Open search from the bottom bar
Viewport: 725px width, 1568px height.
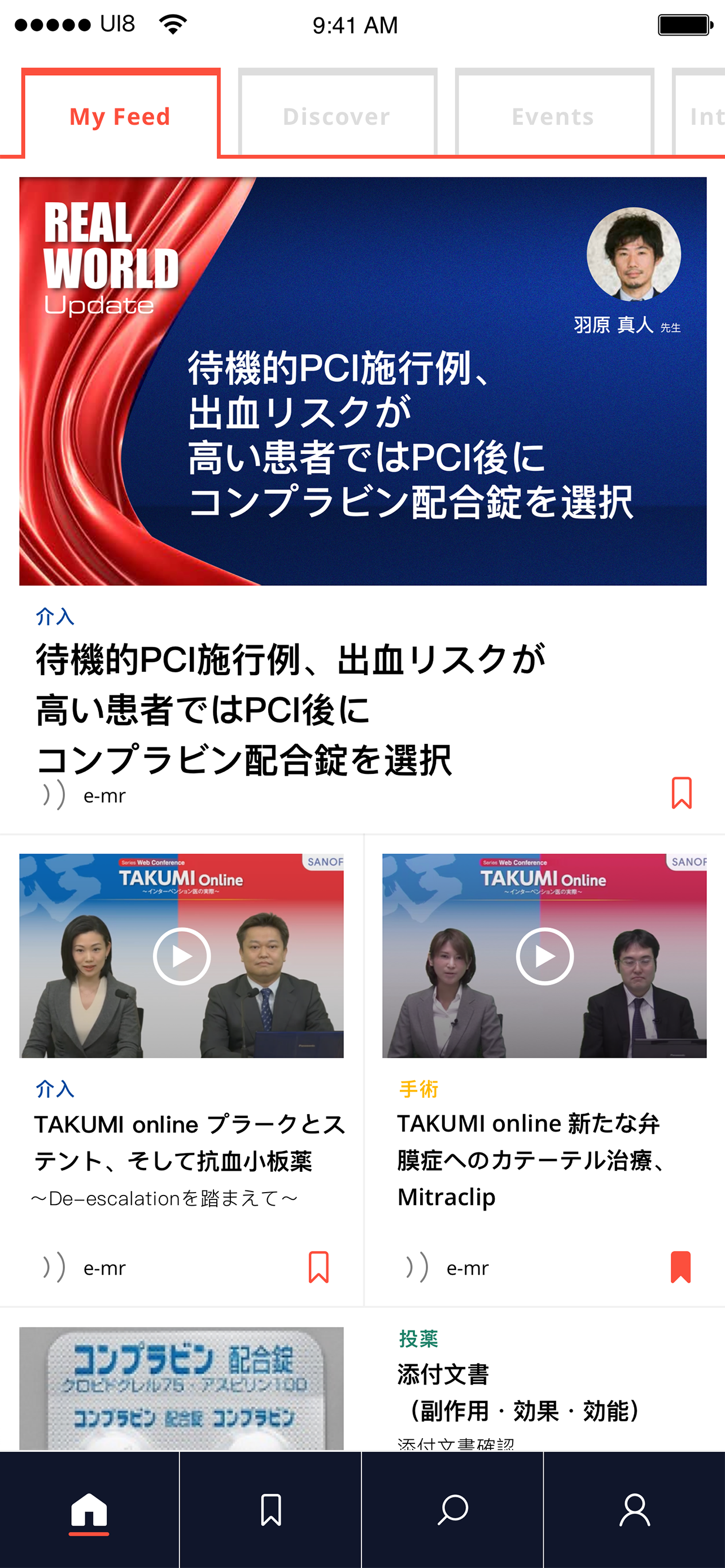[452, 1509]
